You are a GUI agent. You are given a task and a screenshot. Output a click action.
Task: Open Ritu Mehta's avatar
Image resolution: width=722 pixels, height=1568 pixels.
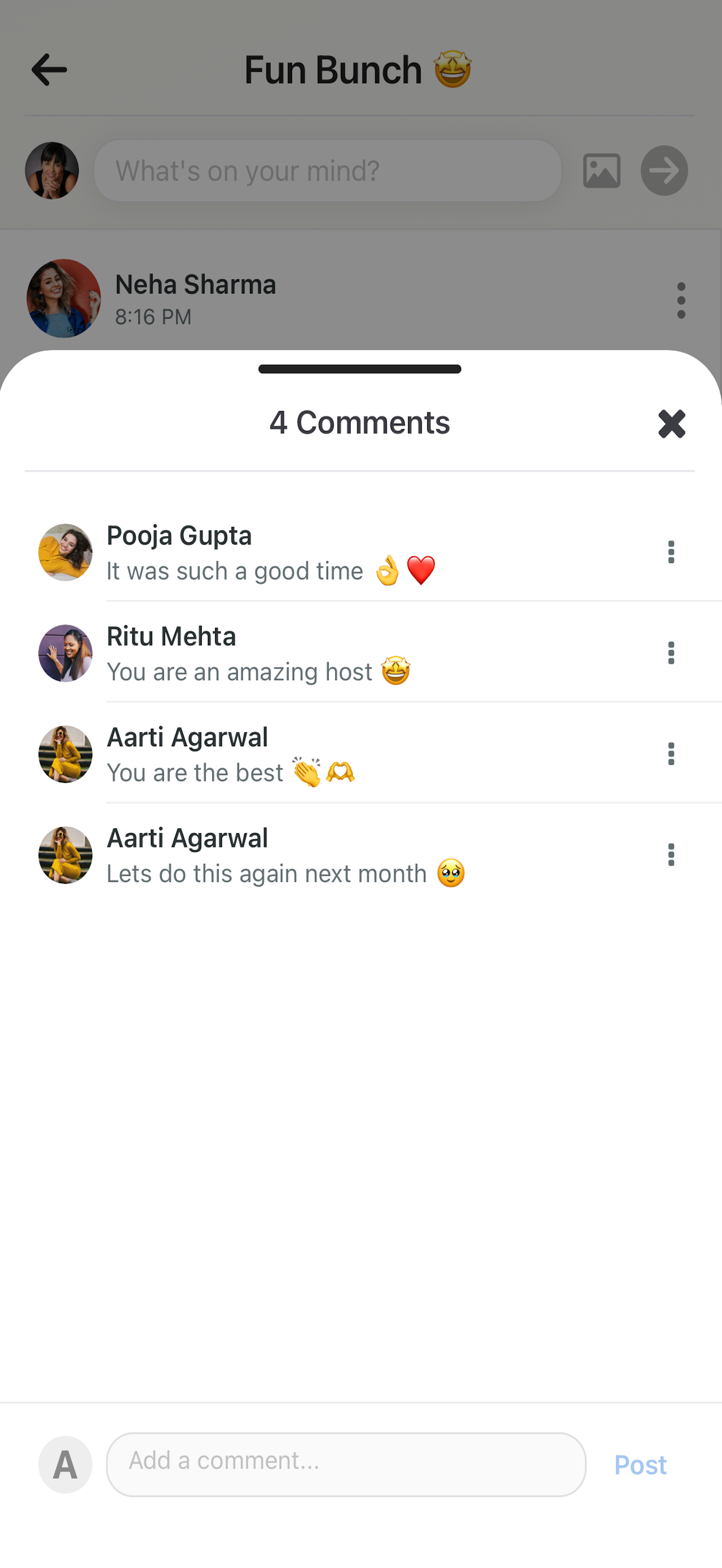pyautogui.click(x=65, y=653)
